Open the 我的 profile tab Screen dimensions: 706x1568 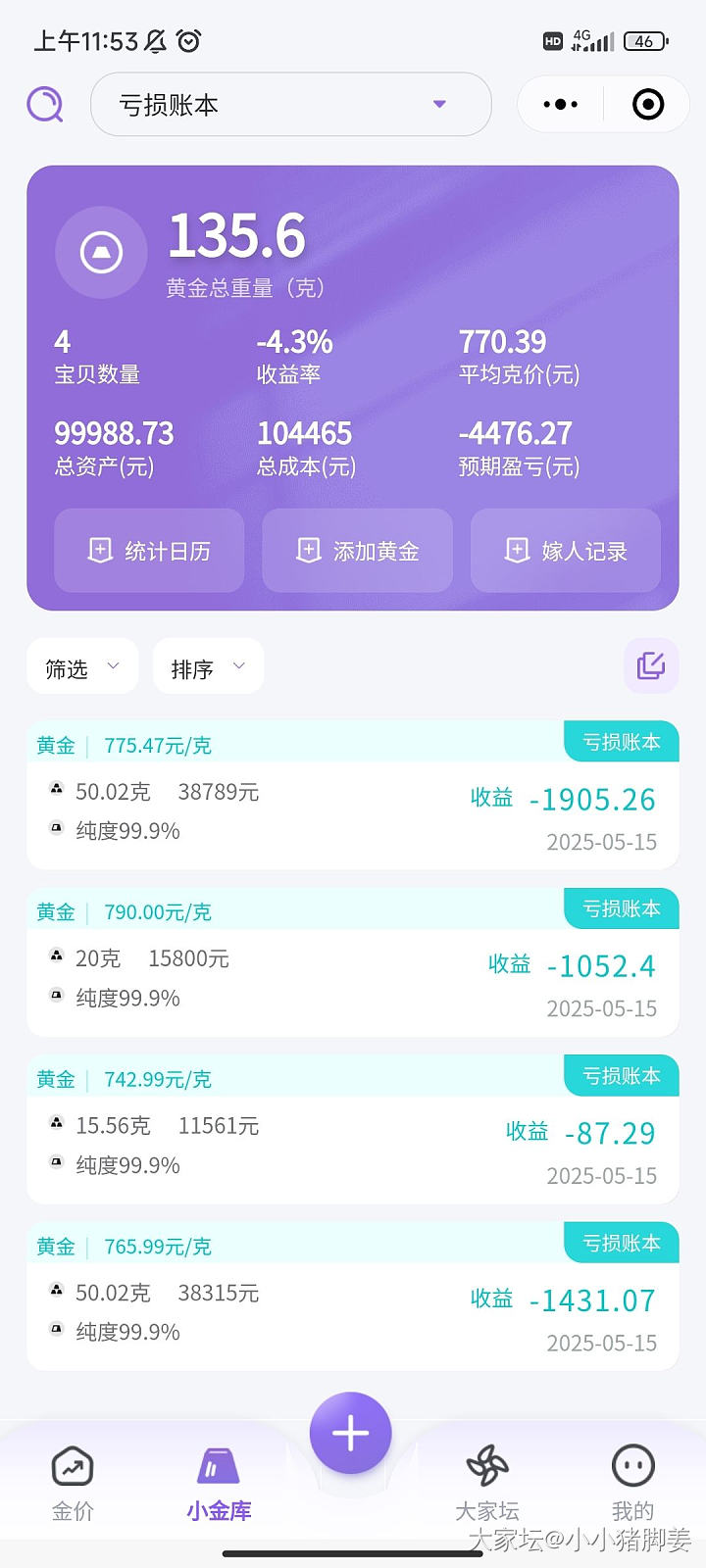(x=632, y=1484)
